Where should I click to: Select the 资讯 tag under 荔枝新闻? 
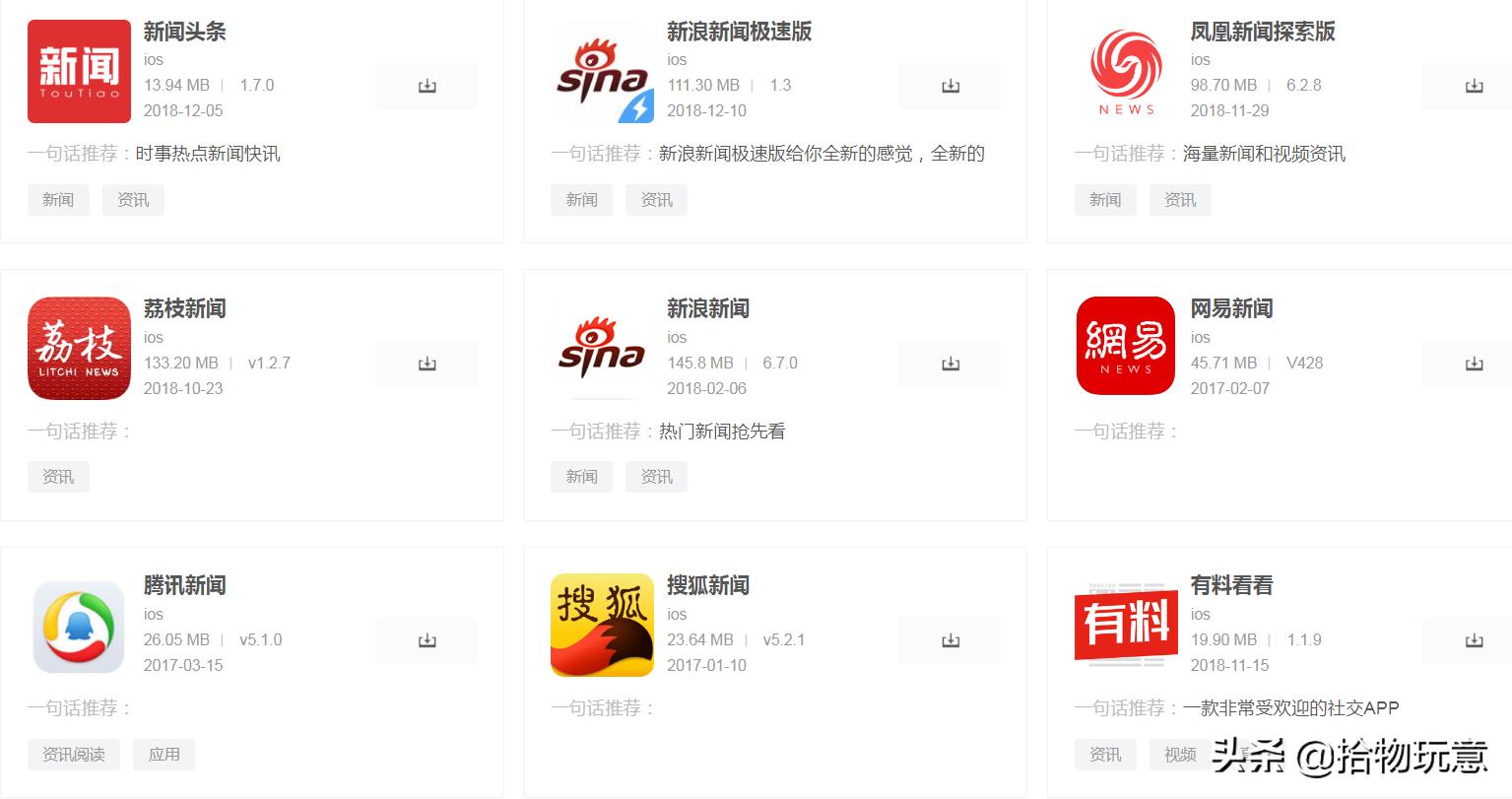(58, 477)
